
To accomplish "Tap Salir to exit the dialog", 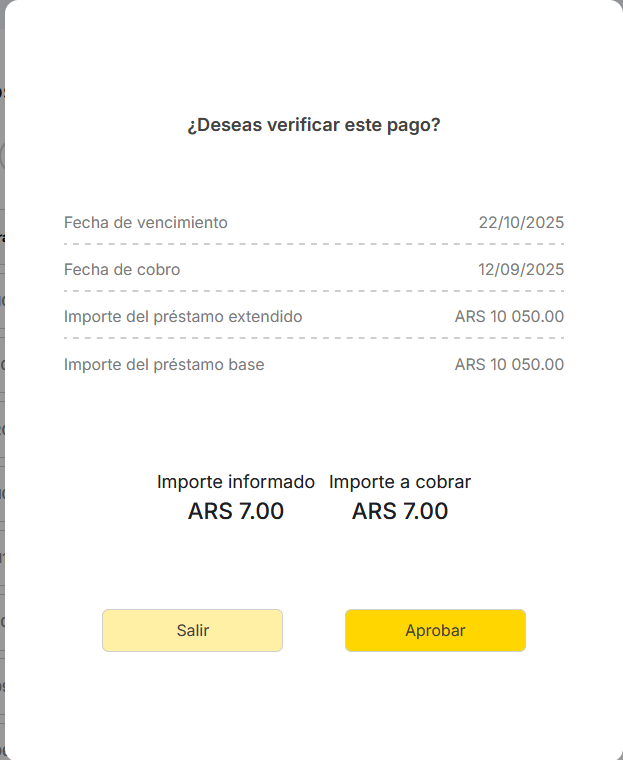I will [192, 631].
